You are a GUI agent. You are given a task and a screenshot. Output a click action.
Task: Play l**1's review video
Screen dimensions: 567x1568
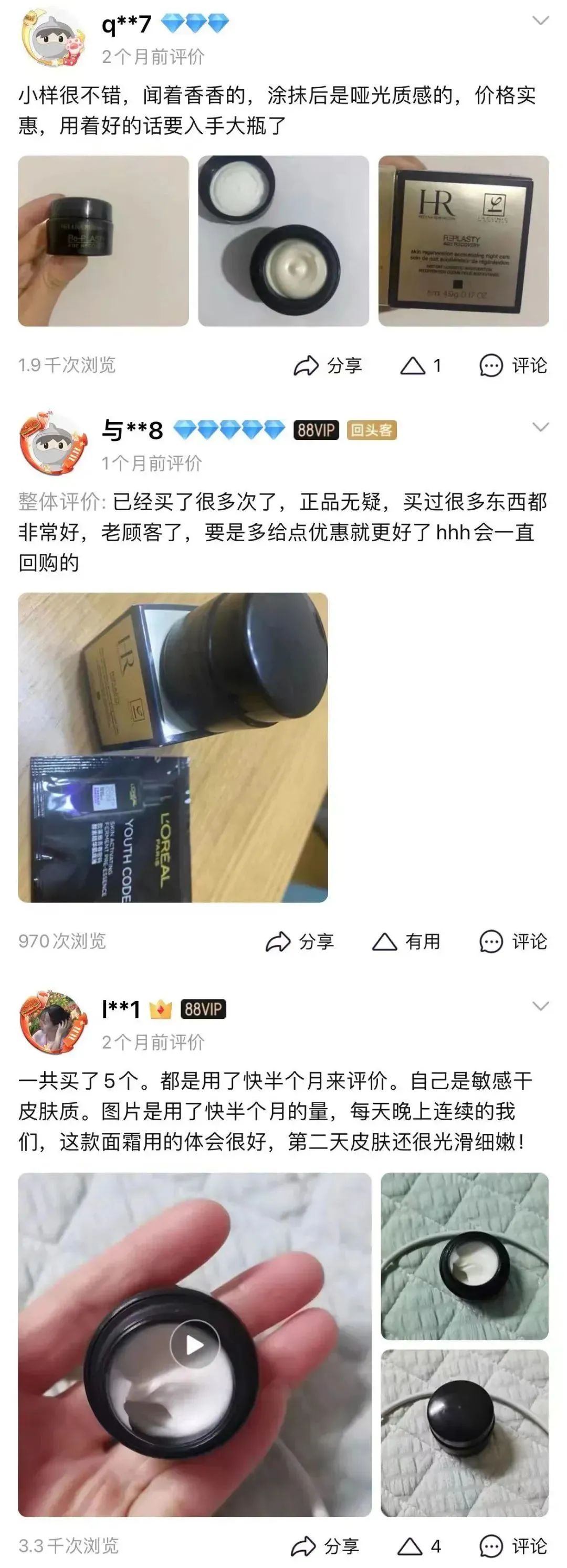click(x=194, y=1345)
